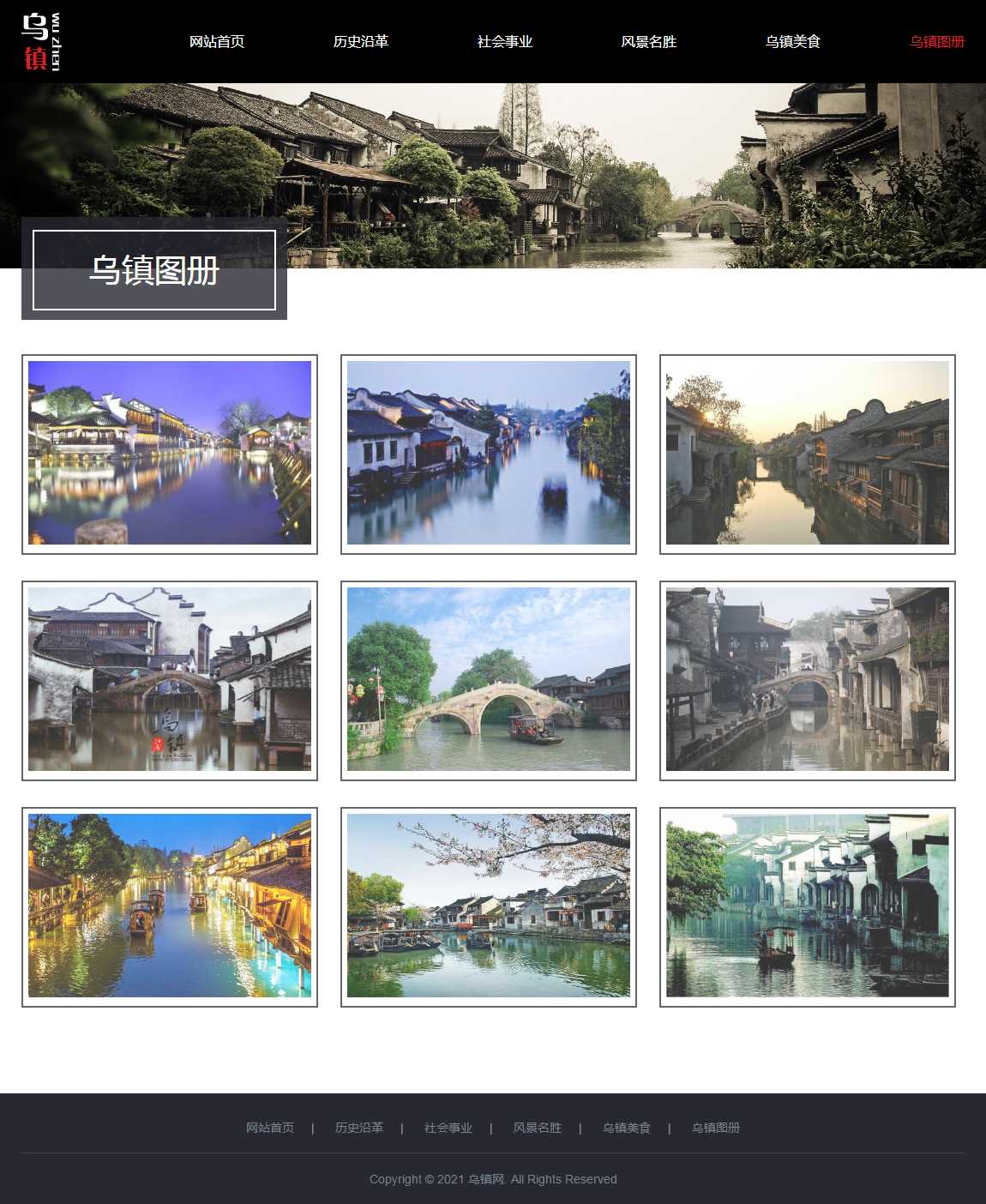Image resolution: width=986 pixels, height=1204 pixels.
Task: Tap 网站首页 link in the footer
Action: pyautogui.click(x=270, y=1128)
